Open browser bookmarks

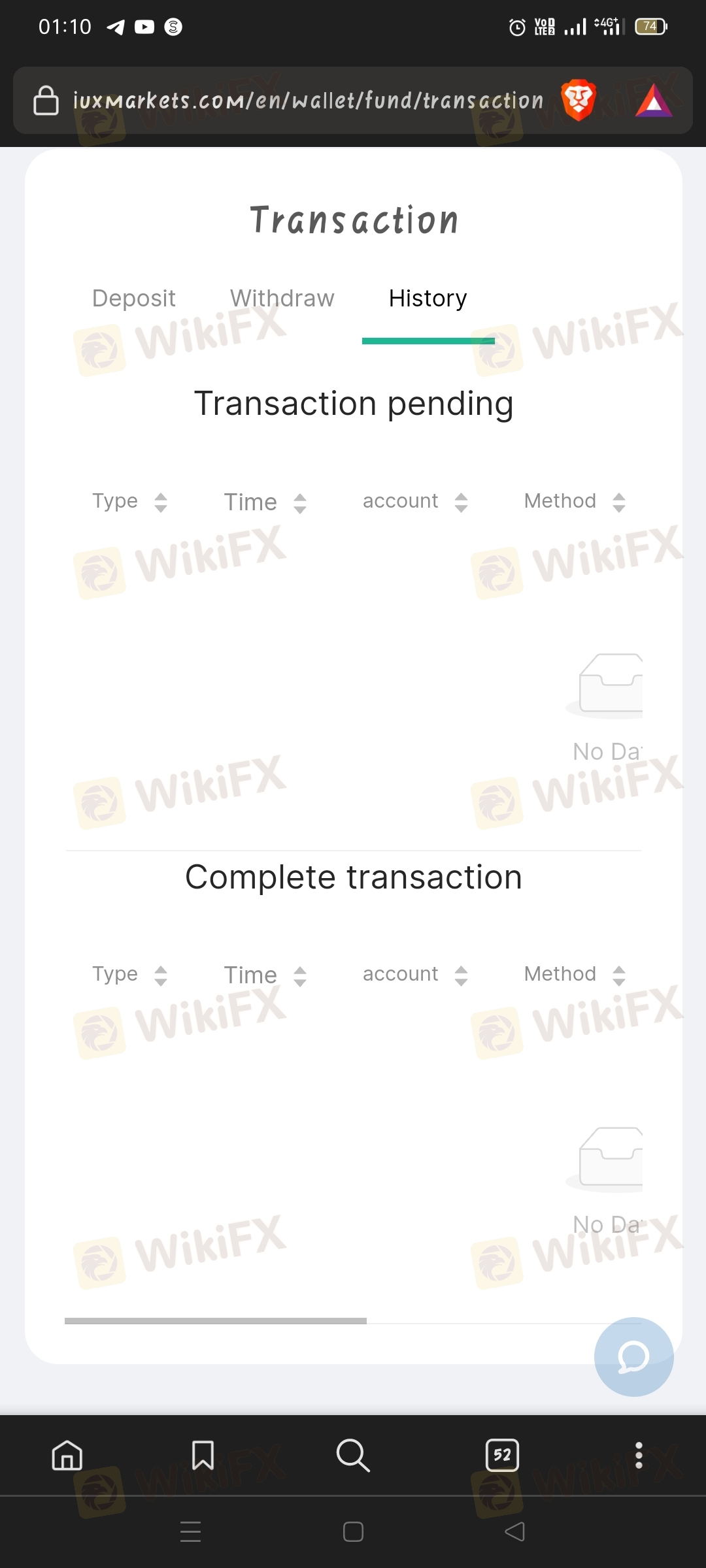coord(203,1455)
